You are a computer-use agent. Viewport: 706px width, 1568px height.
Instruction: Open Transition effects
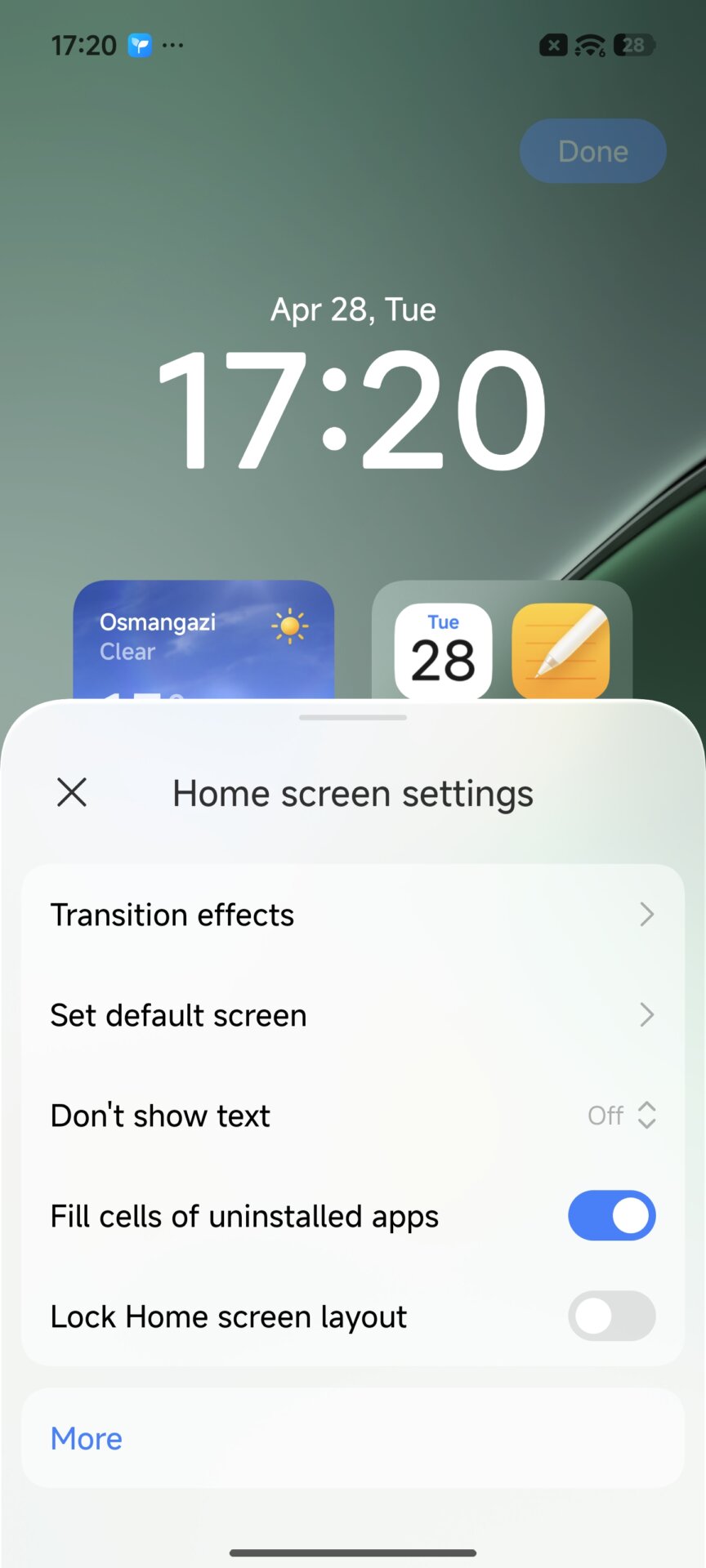pos(352,915)
